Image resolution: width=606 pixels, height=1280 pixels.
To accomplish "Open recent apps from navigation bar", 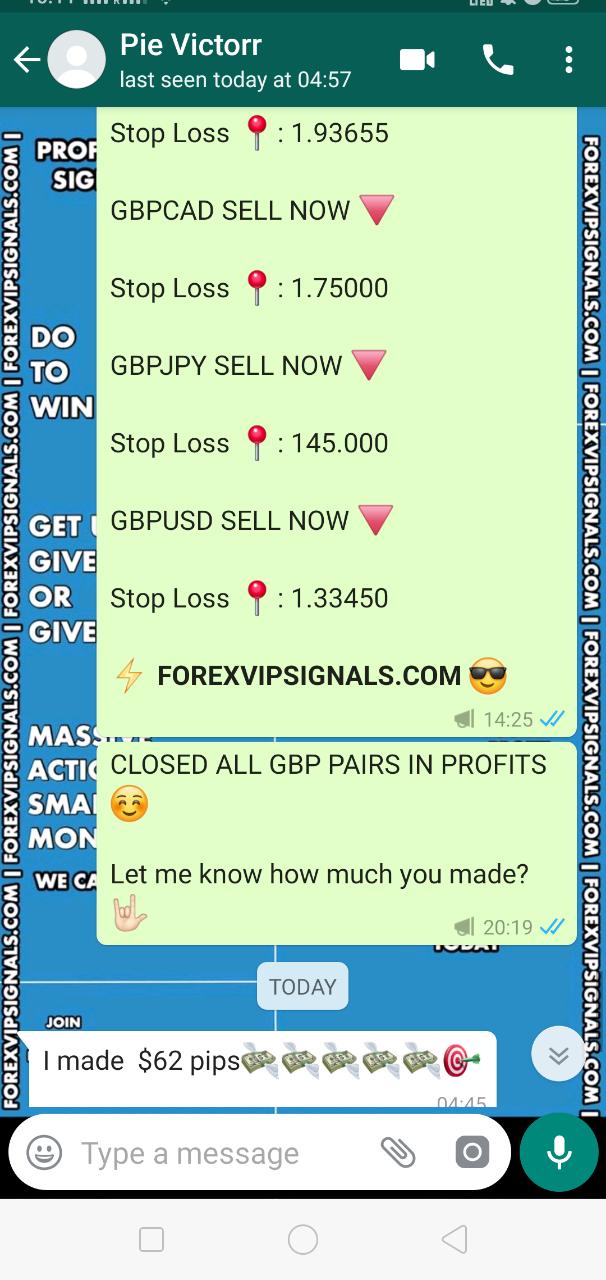I will [x=151, y=1240].
